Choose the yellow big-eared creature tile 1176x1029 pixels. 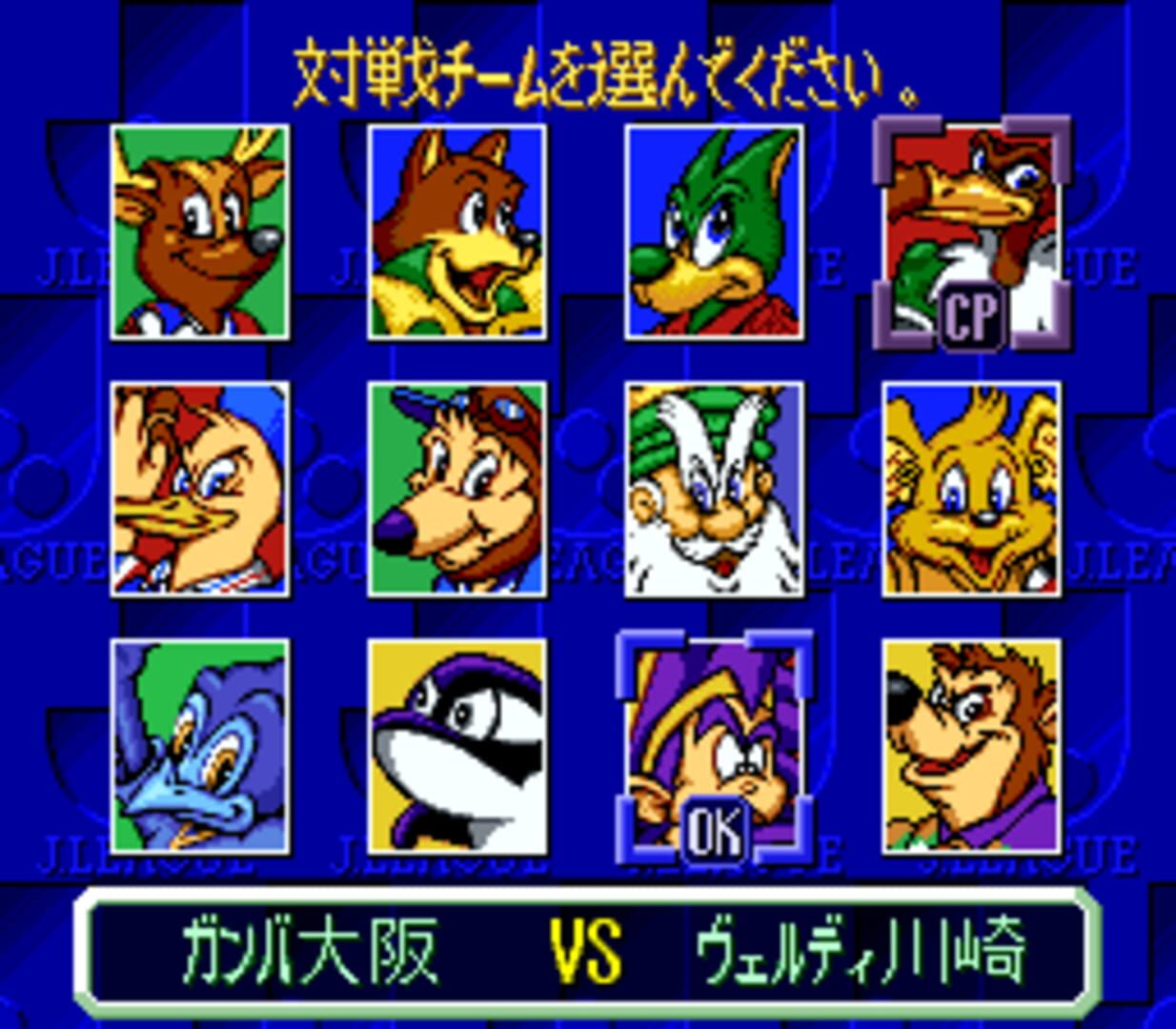pyautogui.click(x=971, y=490)
